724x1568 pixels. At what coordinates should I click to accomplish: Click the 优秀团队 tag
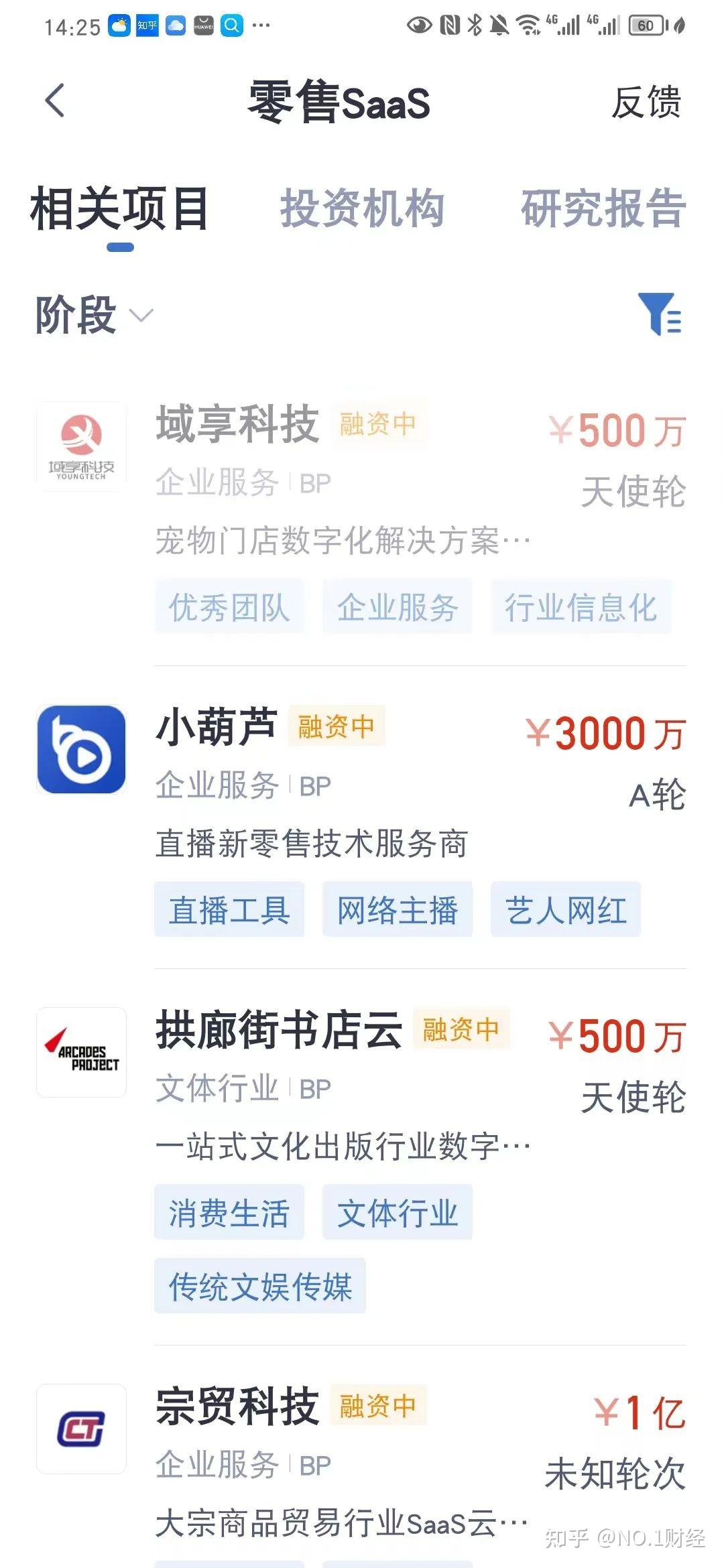[x=229, y=608]
